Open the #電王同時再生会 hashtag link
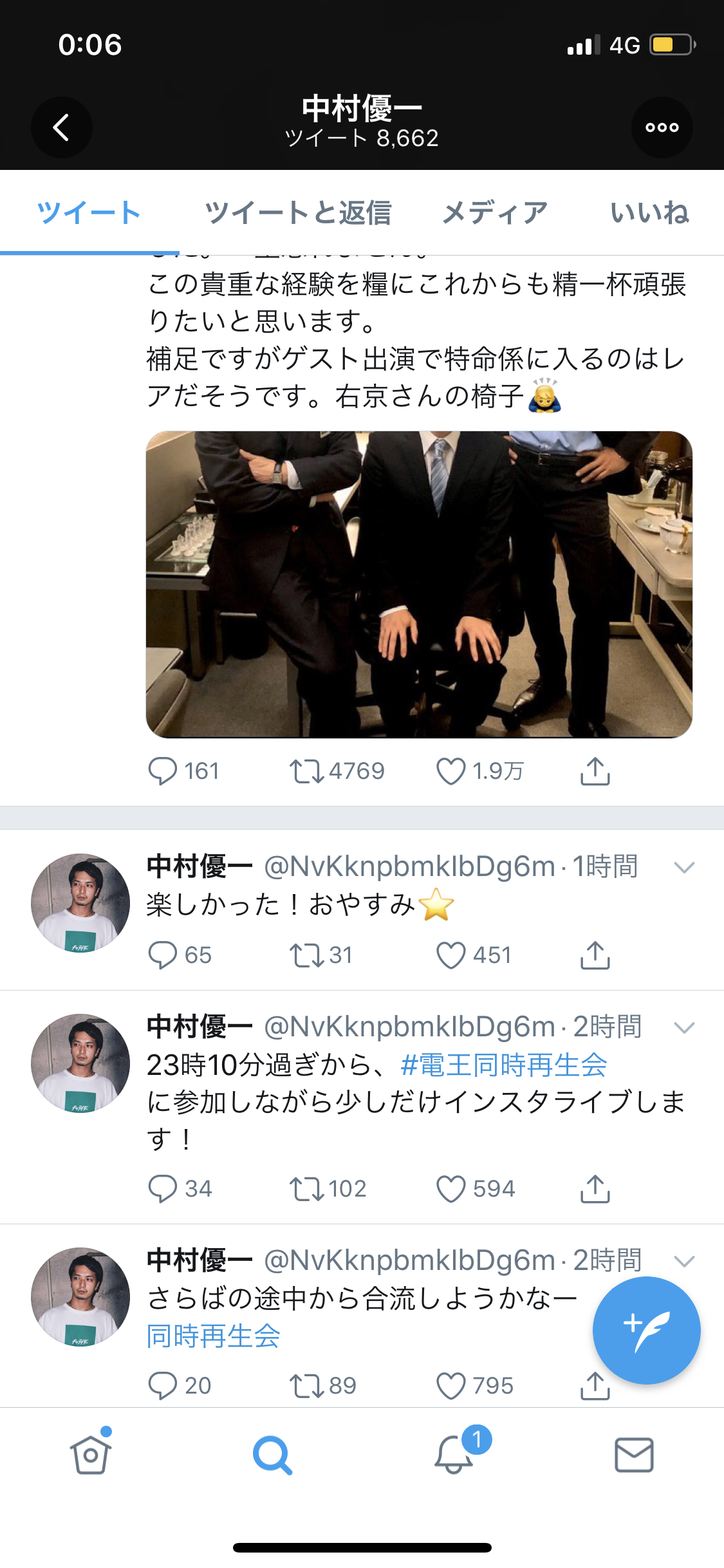Image resolution: width=724 pixels, height=1568 pixels. pyautogui.click(x=503, y=1065)
